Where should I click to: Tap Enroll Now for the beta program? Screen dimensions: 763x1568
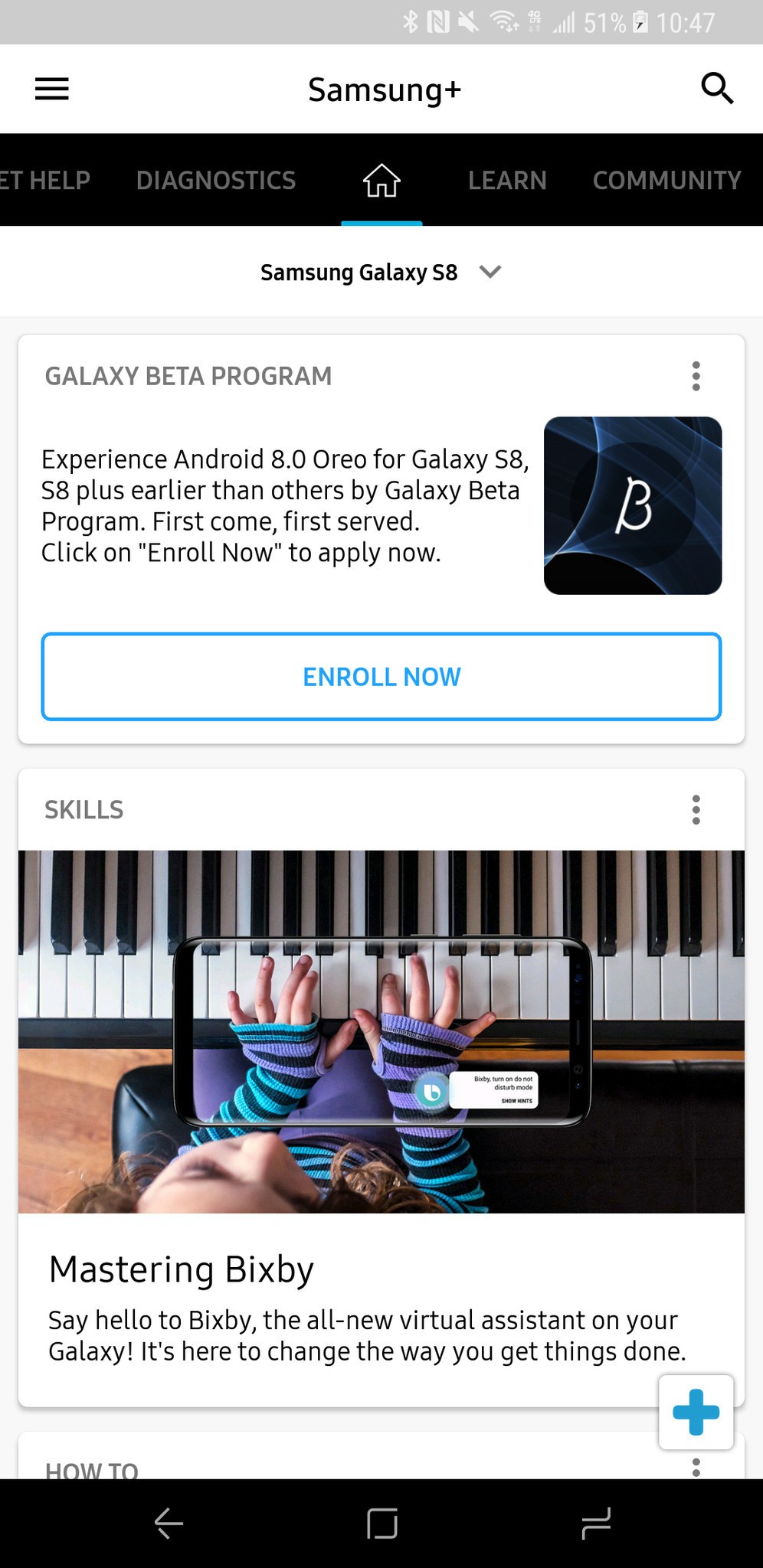pos(381,677)
